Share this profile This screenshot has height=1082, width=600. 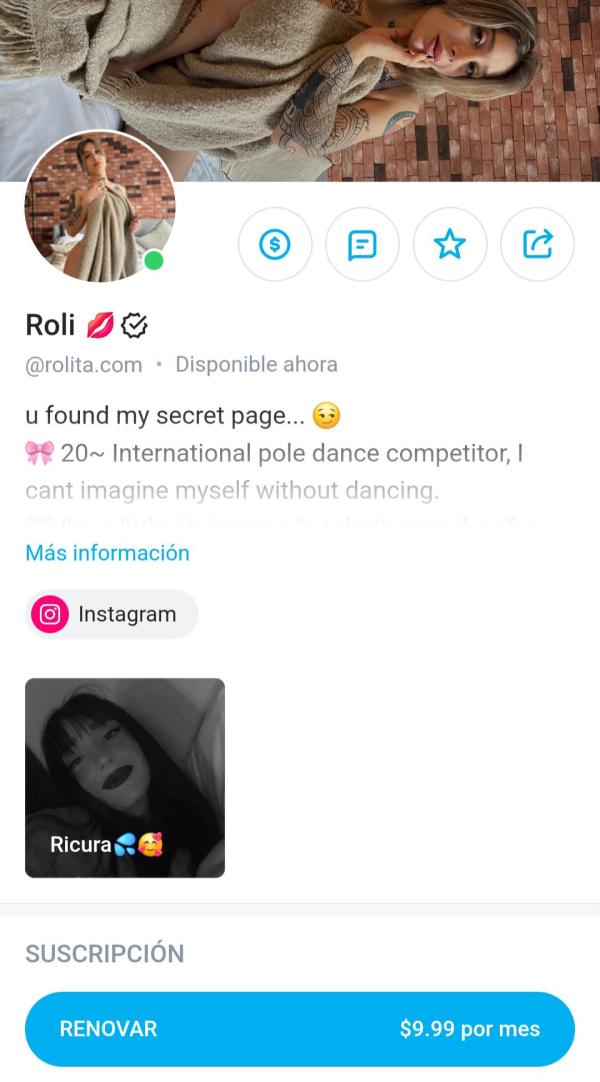pos(537,244)
